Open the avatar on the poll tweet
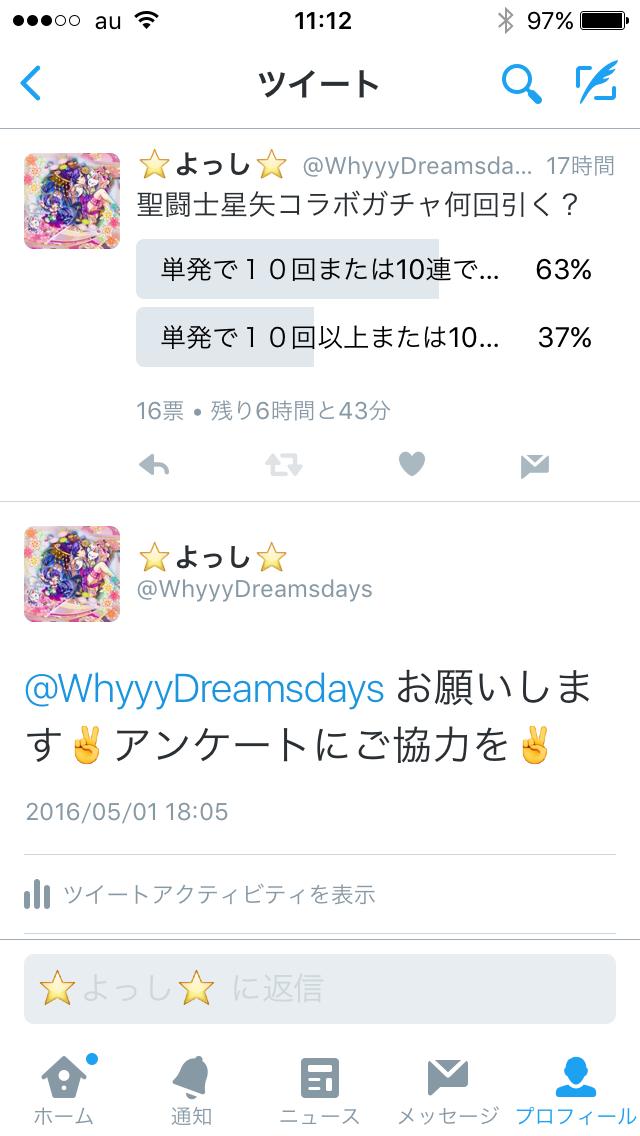Viewport: 640px width, 1136px height. click(72, 201)
